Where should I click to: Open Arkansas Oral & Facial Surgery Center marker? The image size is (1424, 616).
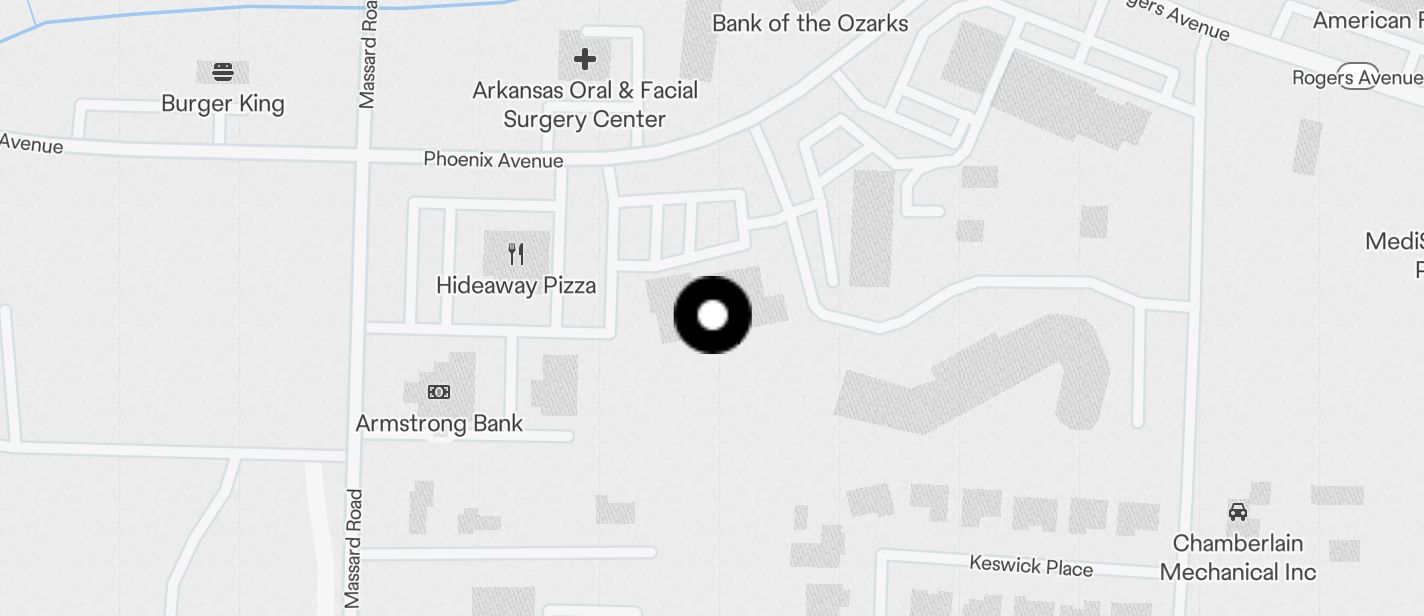pyautogui.click(x=585, y=60)
